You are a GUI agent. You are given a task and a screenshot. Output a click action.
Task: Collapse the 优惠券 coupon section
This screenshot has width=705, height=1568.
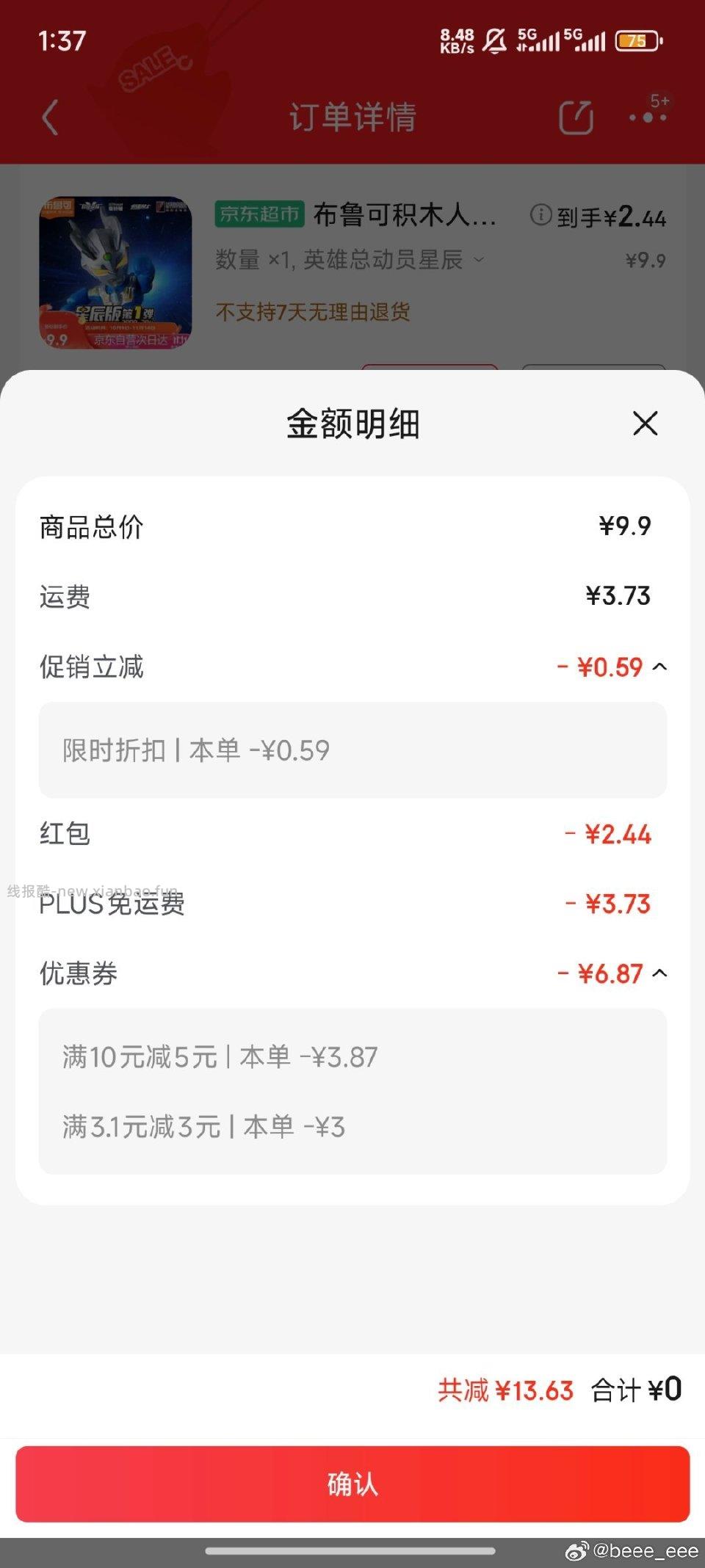pyautogui.click(x=660, y=973)
